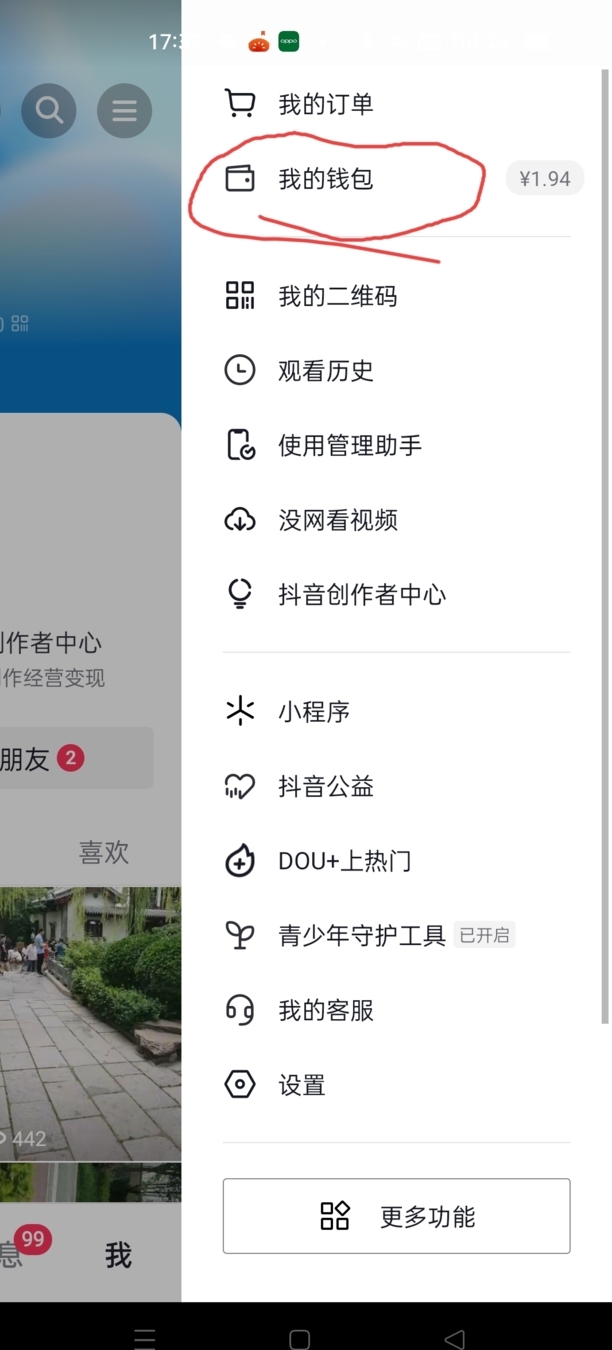The height and width of the screenshot is (1350, 612).
Task: Open 我的订单 orders
Action: [x=325, y=104]
